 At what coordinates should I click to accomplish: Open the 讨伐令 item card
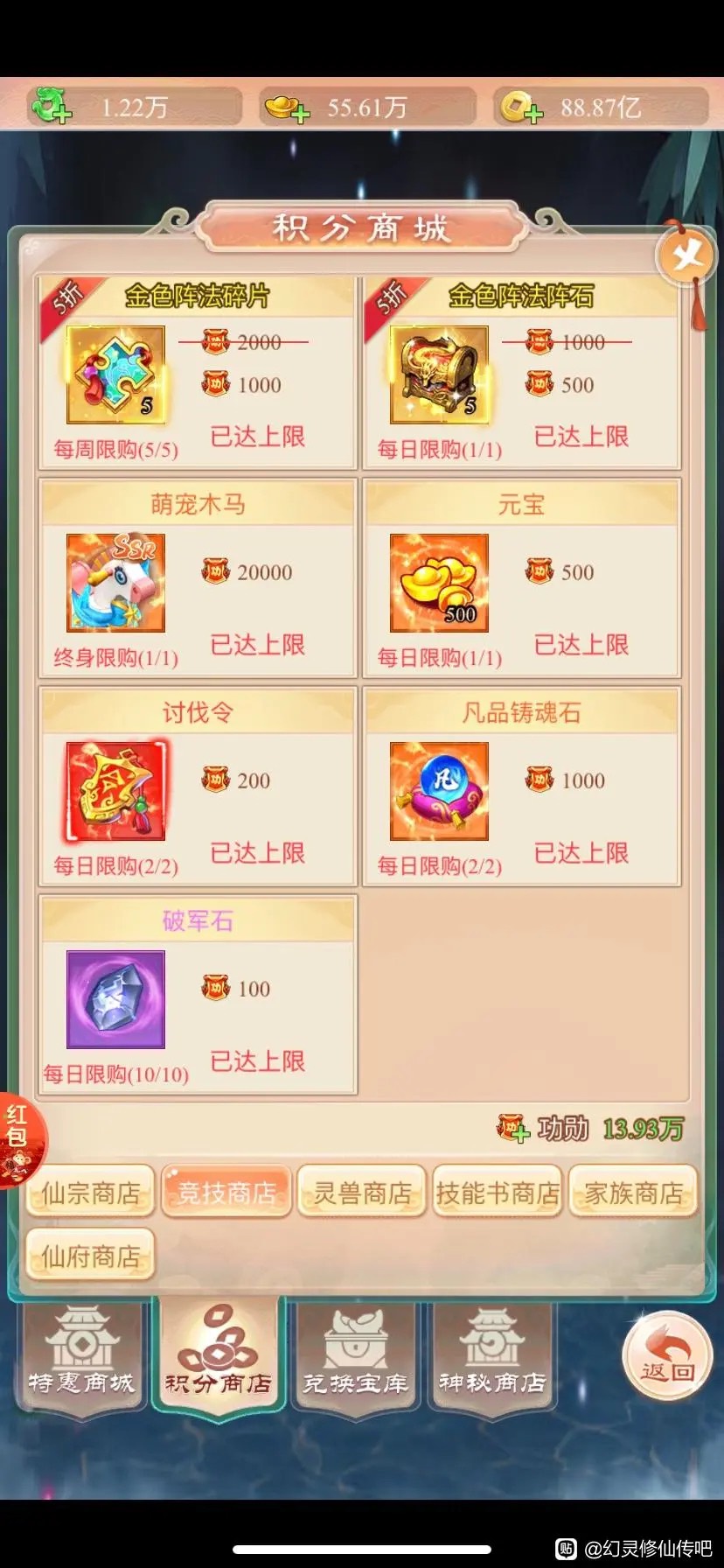pyautogui.click(x=115, y=791)
